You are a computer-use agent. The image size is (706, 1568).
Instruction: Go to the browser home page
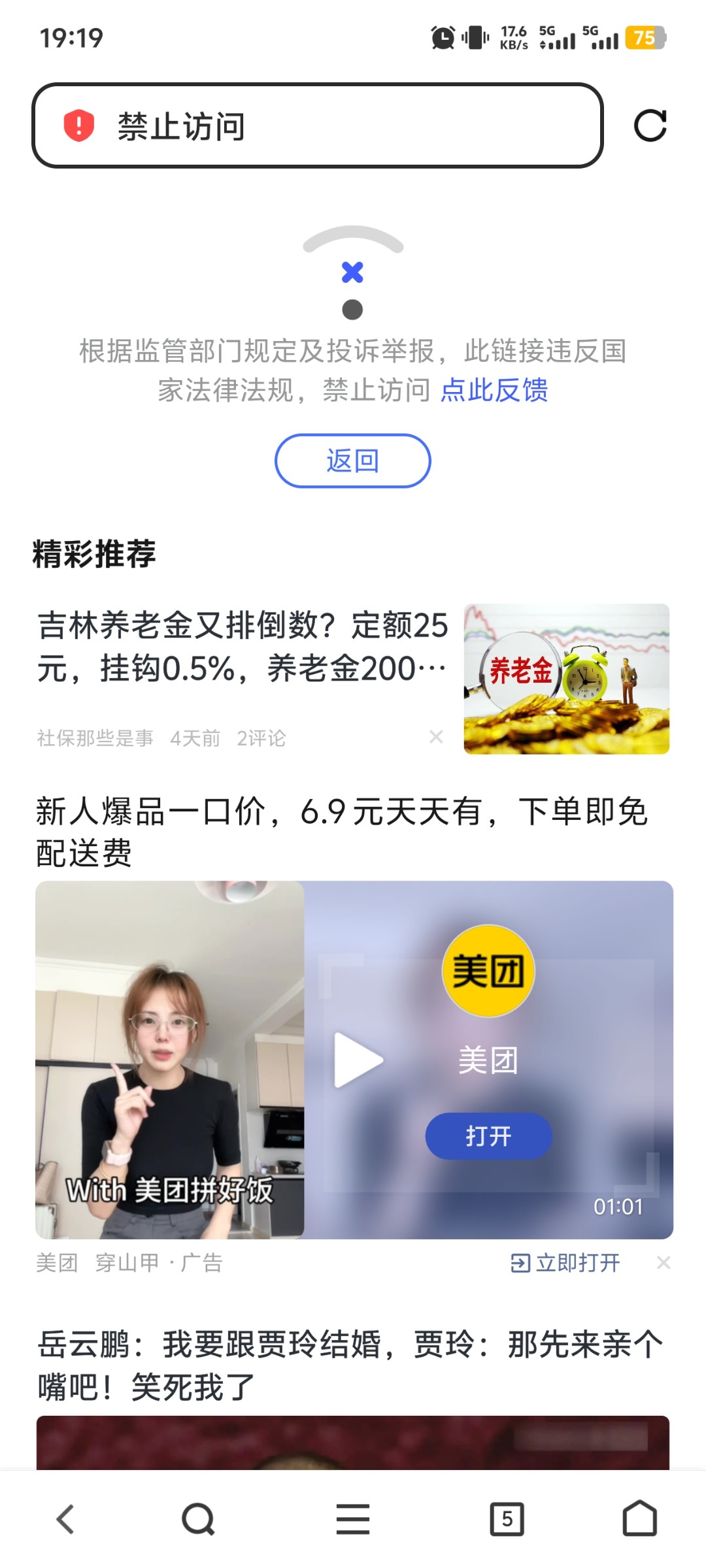tap(639, 1519)
